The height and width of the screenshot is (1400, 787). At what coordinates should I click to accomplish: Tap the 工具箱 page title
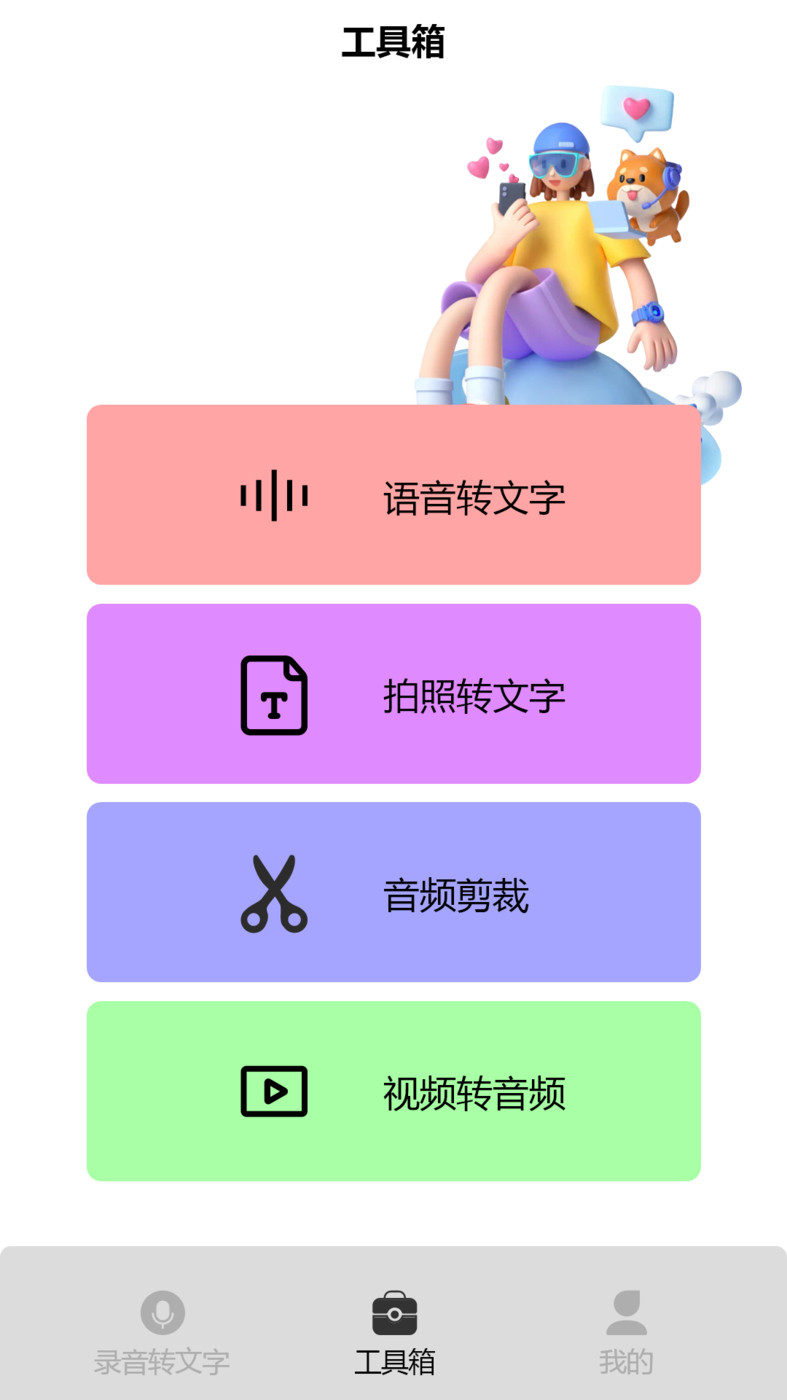click(393, 42)
